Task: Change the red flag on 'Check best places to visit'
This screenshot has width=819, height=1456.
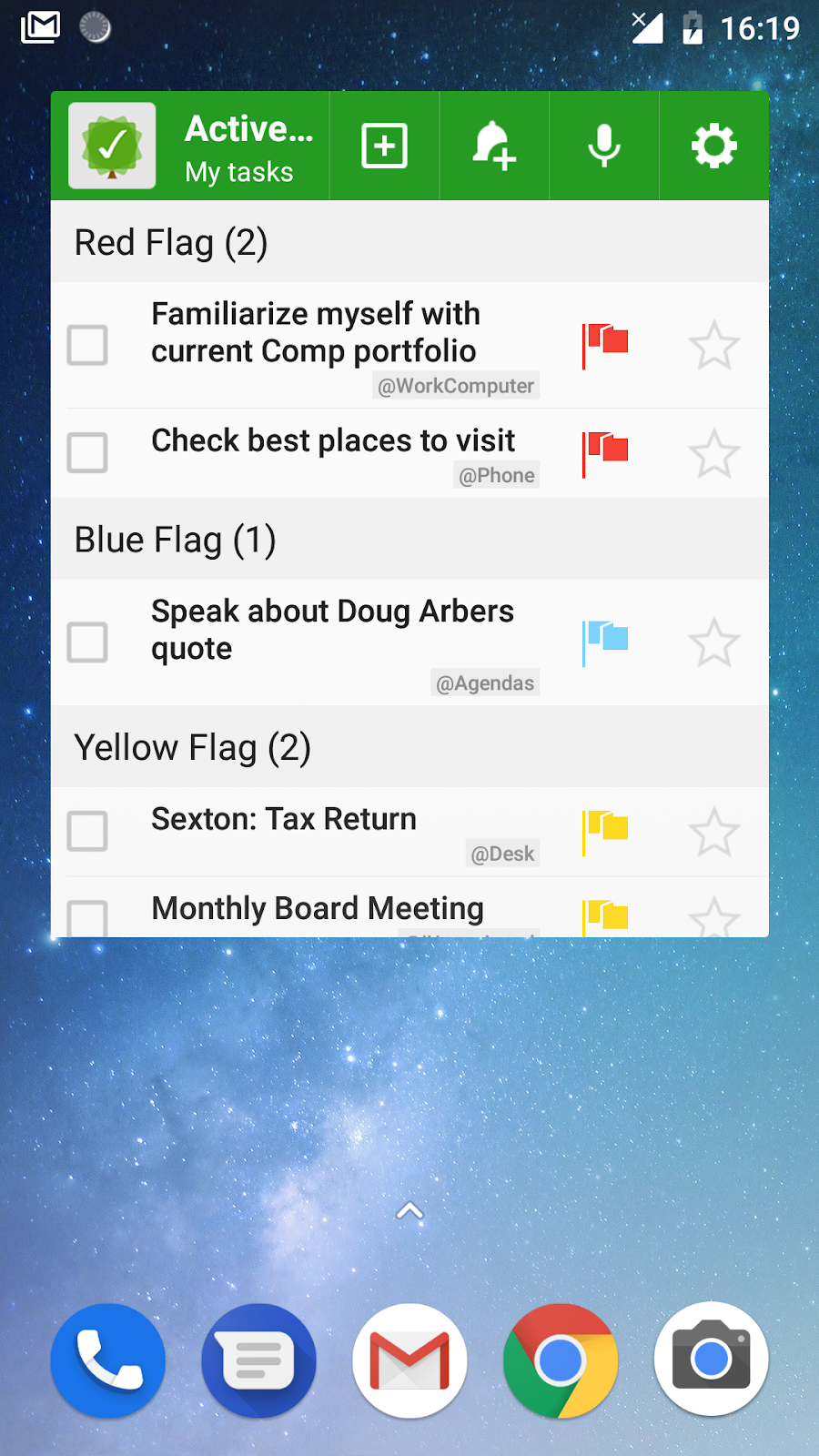Action: coord(605,452)
